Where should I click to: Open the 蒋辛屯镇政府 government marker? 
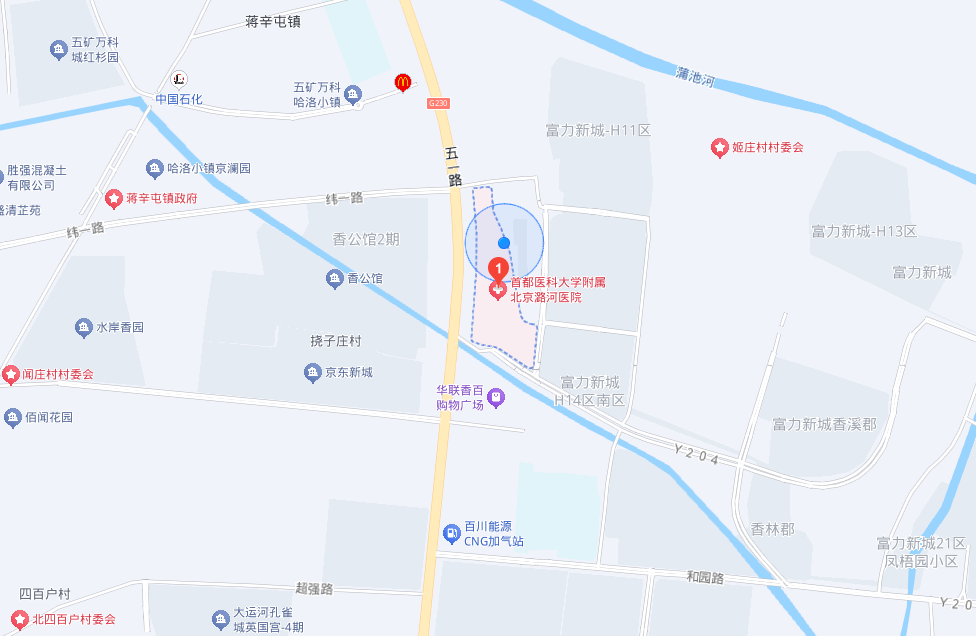click(114, 198)
